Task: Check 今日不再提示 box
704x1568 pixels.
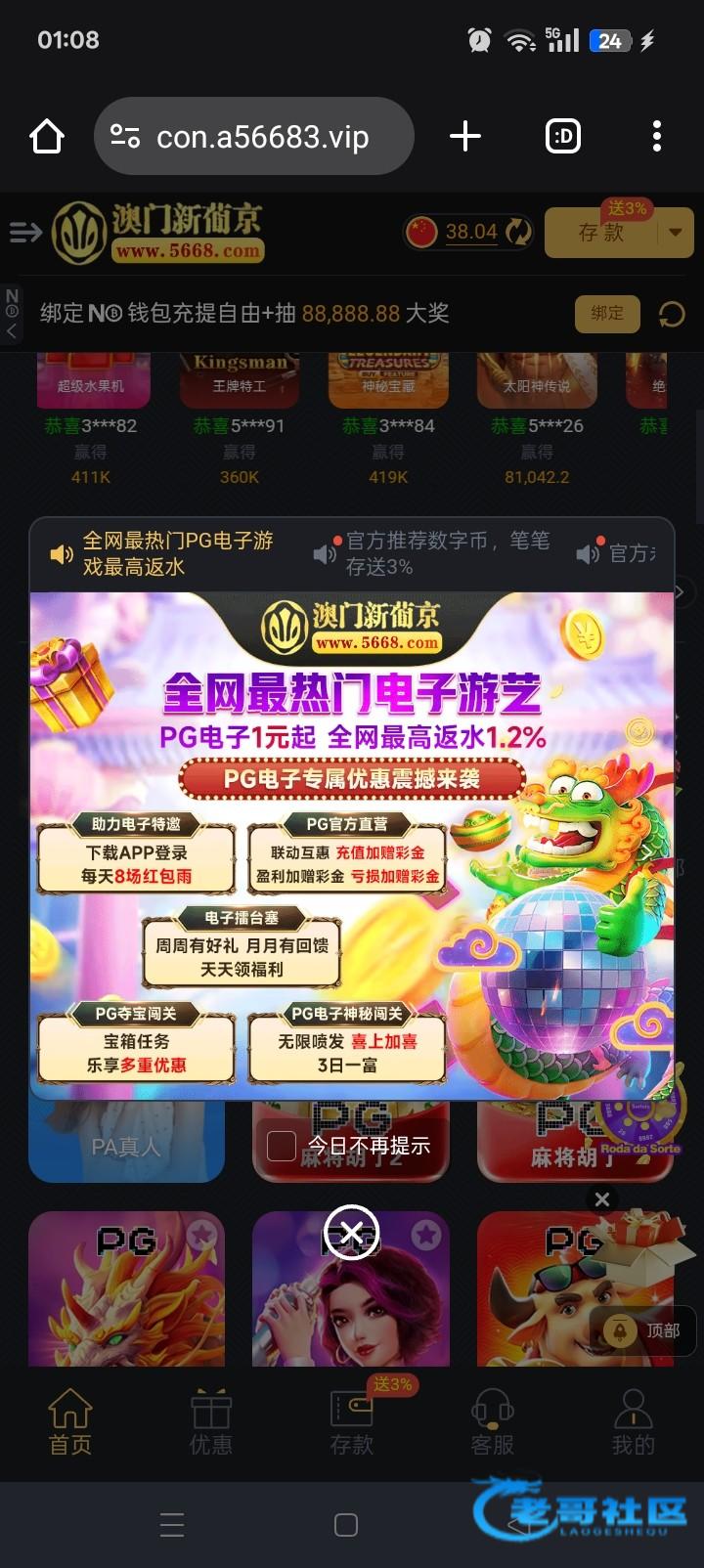Action: tap(282, 1146)
